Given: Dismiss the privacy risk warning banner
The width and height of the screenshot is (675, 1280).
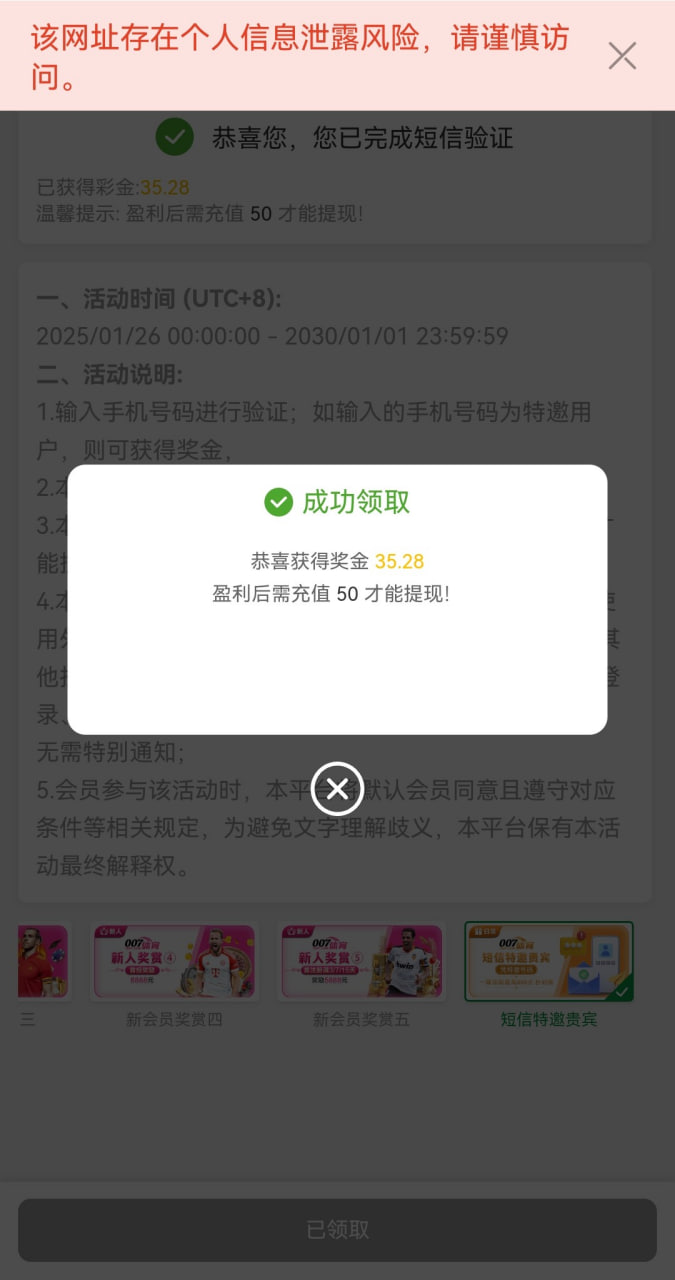Looking at the screenshot, I should (x=622, y=56).
